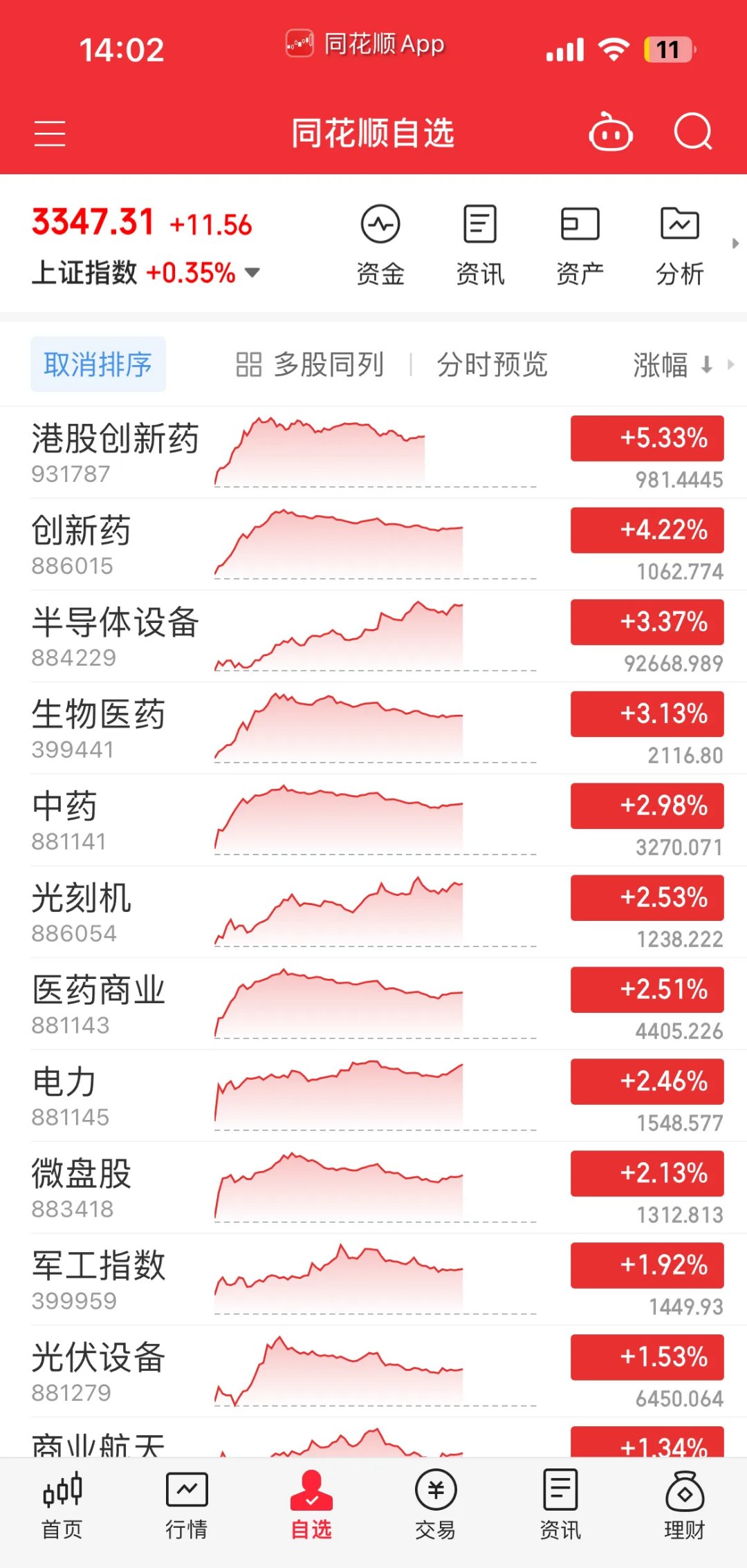The height and width of the screenshot is (1568, 747).
Task: Expand the top toolbar right arrow
Action: (x=735, y=242)
